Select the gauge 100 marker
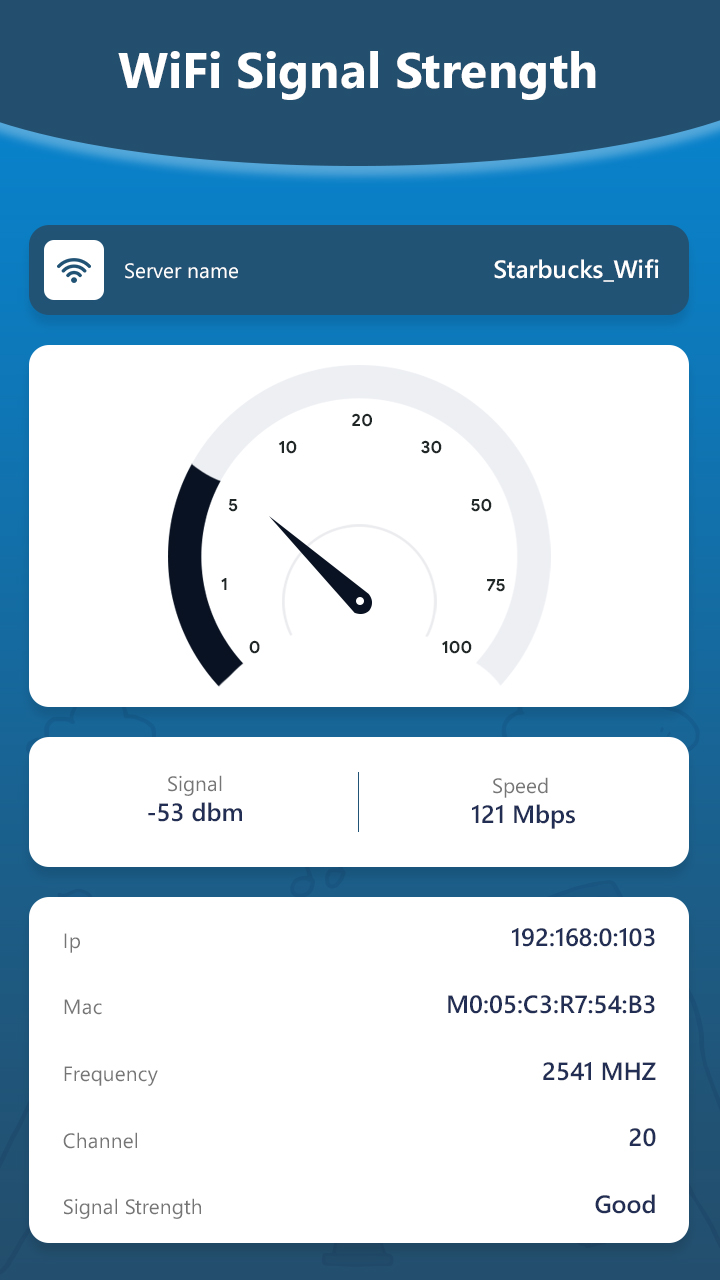 (x=456, y=647)
